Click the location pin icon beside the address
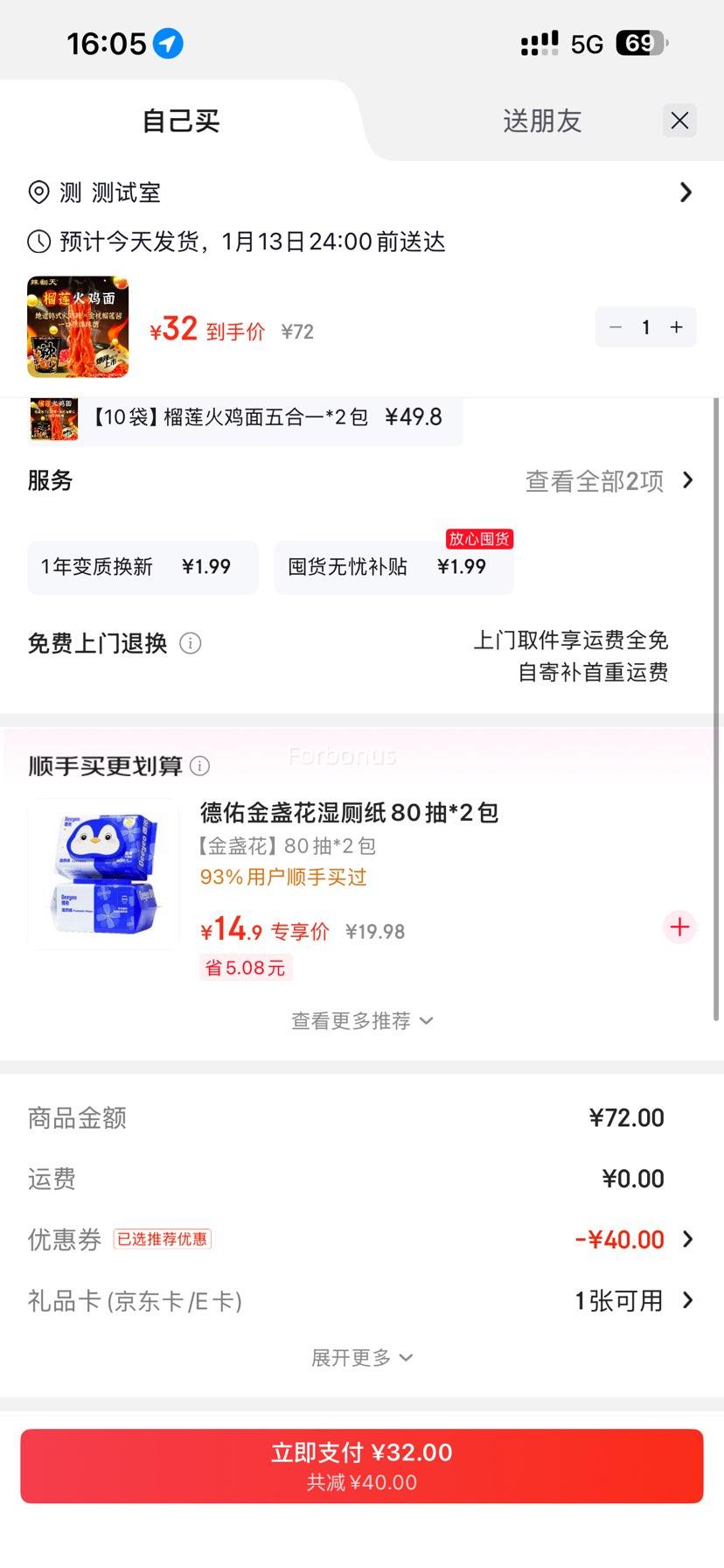Viewport: 724px width, 1568px height. 38,192
